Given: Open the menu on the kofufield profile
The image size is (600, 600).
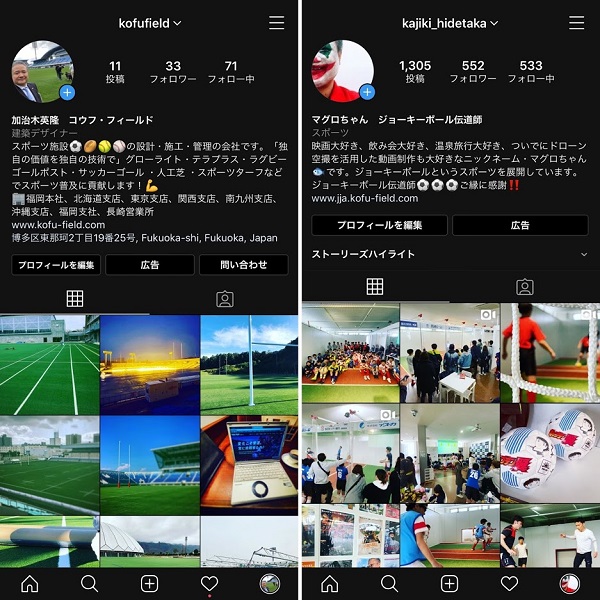Looking at the screenshot, I should (277, 22).
